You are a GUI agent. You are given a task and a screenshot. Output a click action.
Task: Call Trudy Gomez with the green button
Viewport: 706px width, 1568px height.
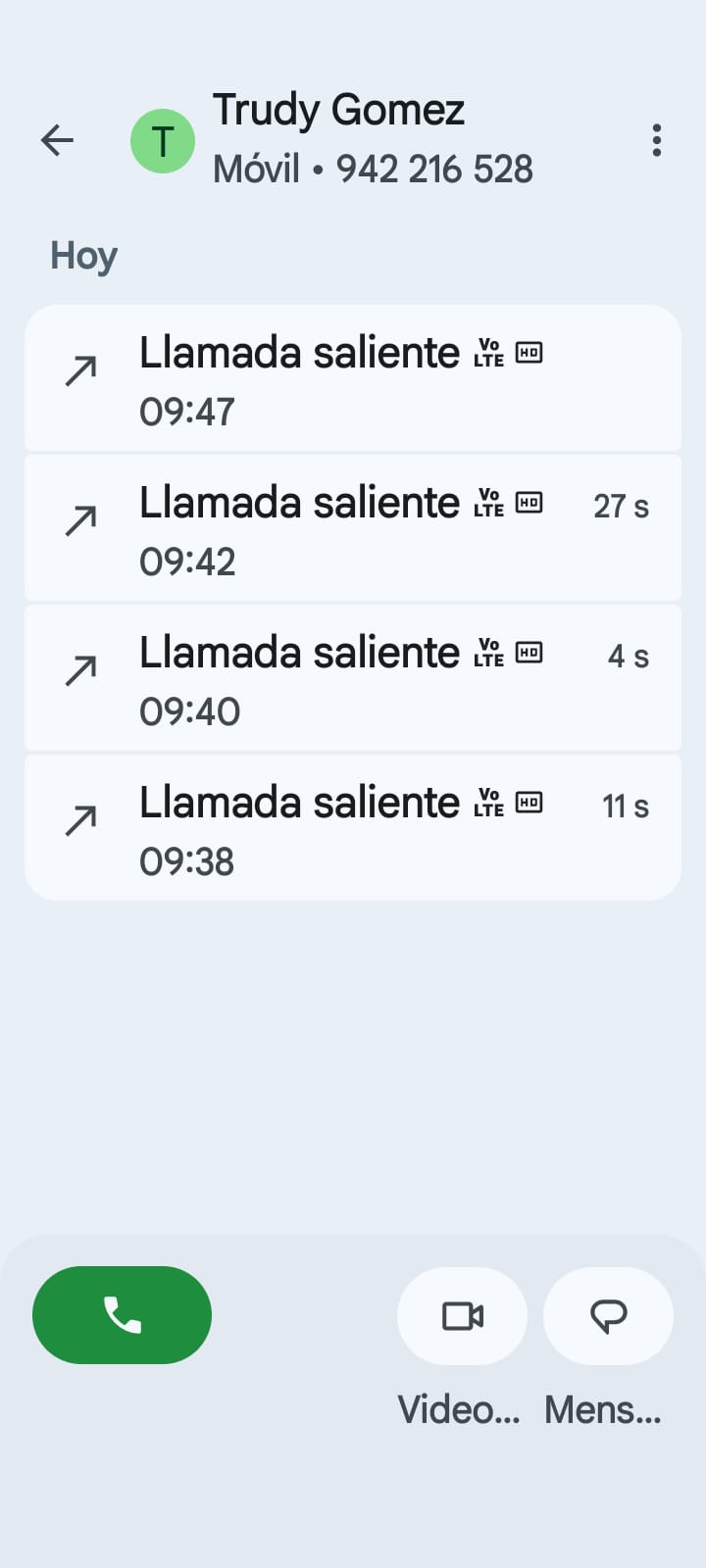pyautogui.click(x=122, y=1314)
